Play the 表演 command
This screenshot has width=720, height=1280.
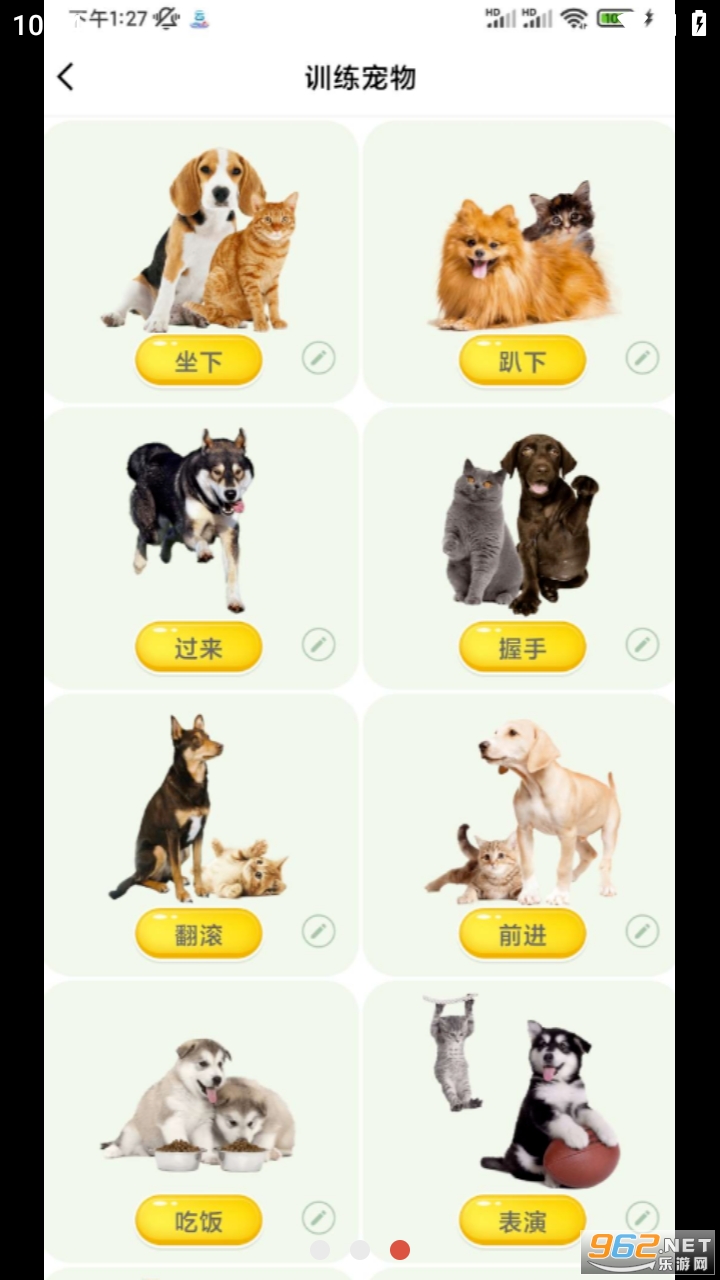point(522,1221)
